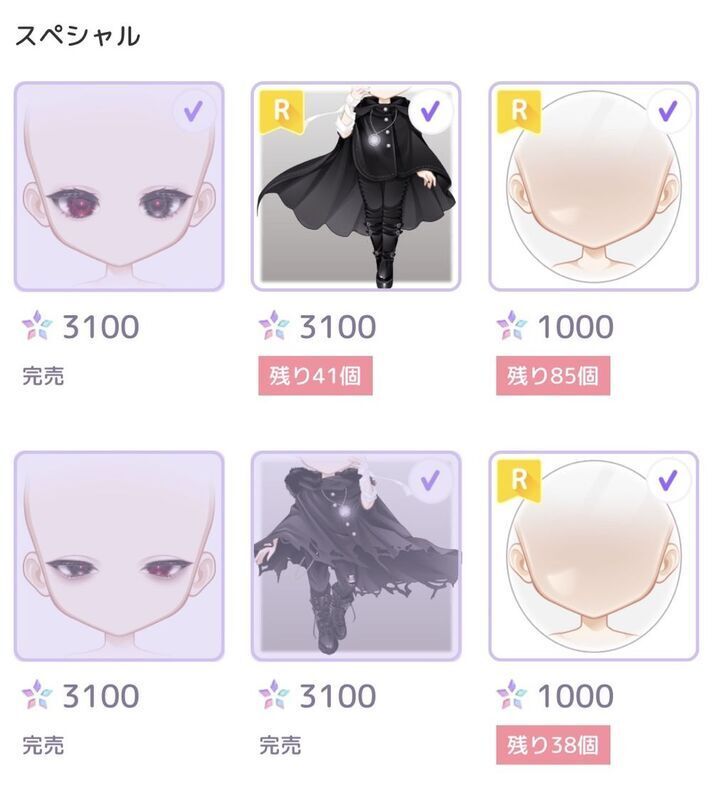Open the sold-out tattered black cape outfit
The width and height of the screenshot is (712, 800).
pos(355,556)
